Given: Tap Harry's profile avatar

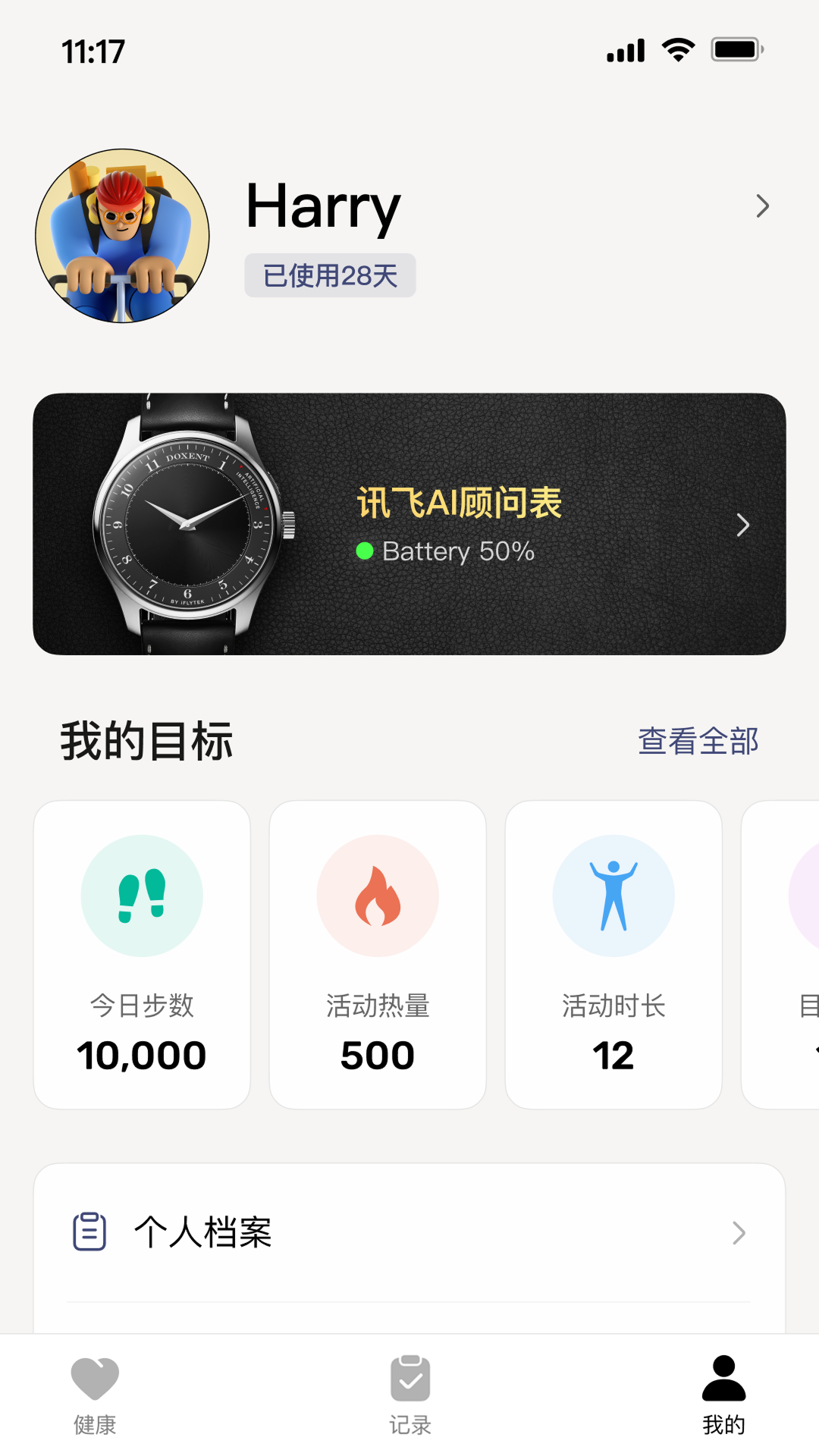Looking at the screenshot, I should tap(123, 236).
